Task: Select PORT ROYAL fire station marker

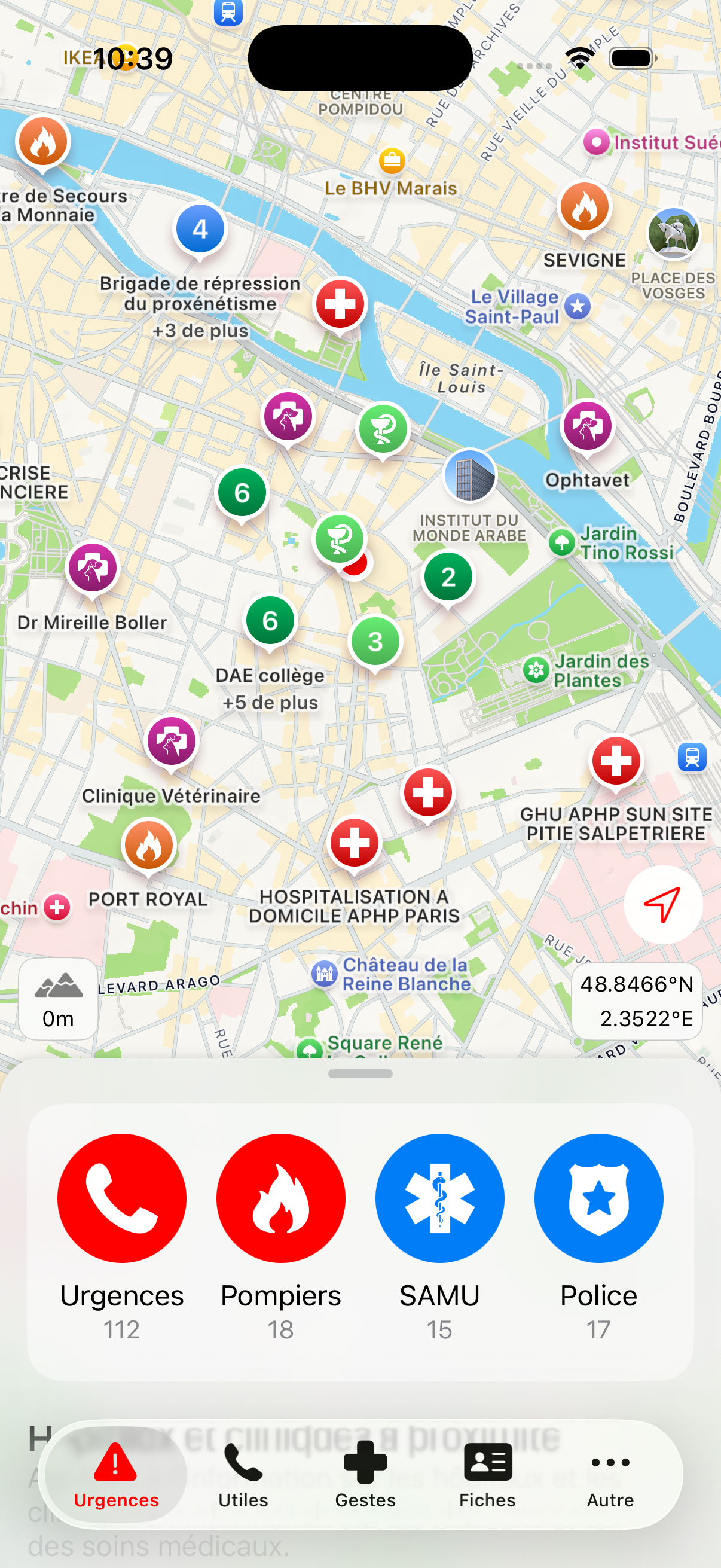Action: pyautogui.click(x=148, y=846)
